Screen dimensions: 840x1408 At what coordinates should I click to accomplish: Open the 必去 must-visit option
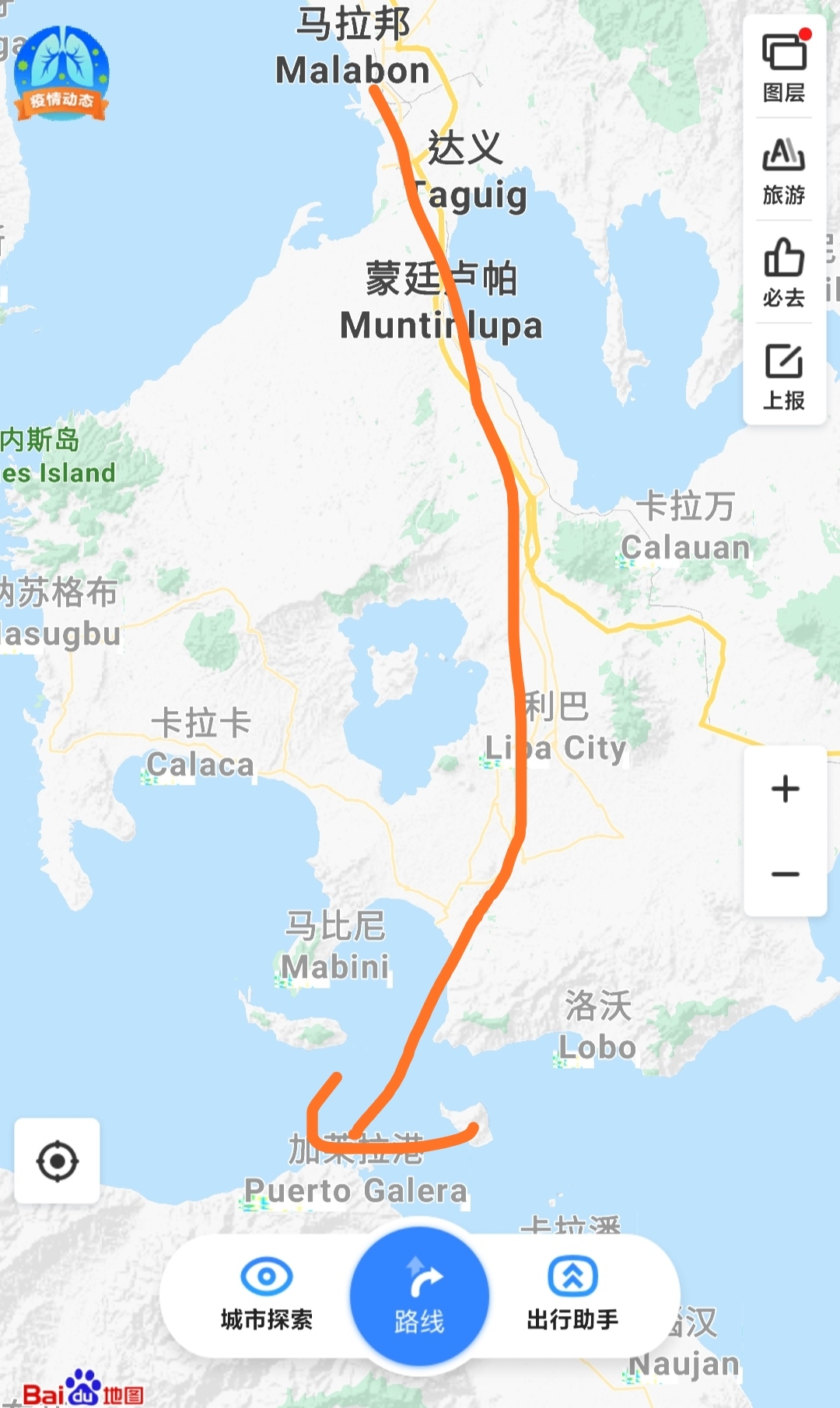784,273
